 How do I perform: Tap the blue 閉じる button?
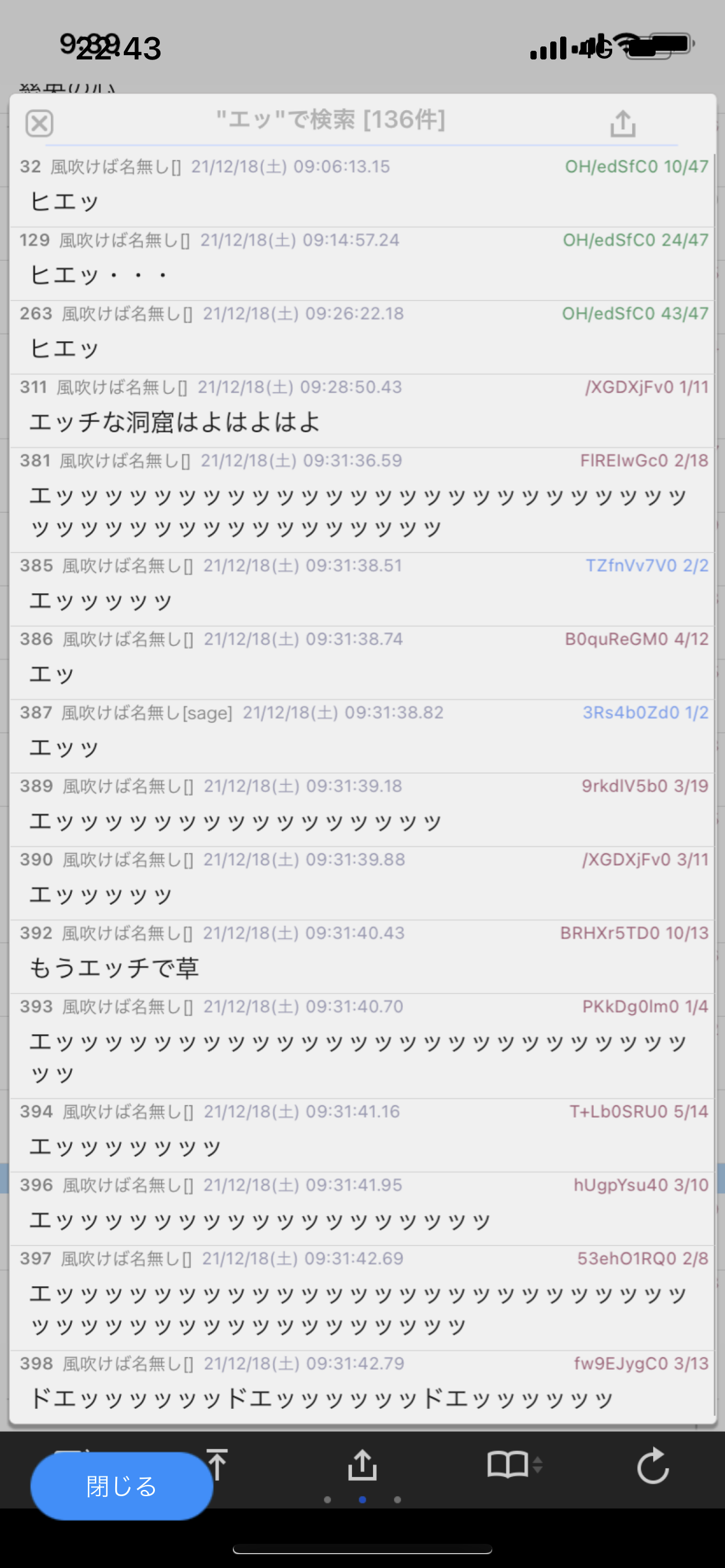pyautogui.click(x=121, y=1486)
